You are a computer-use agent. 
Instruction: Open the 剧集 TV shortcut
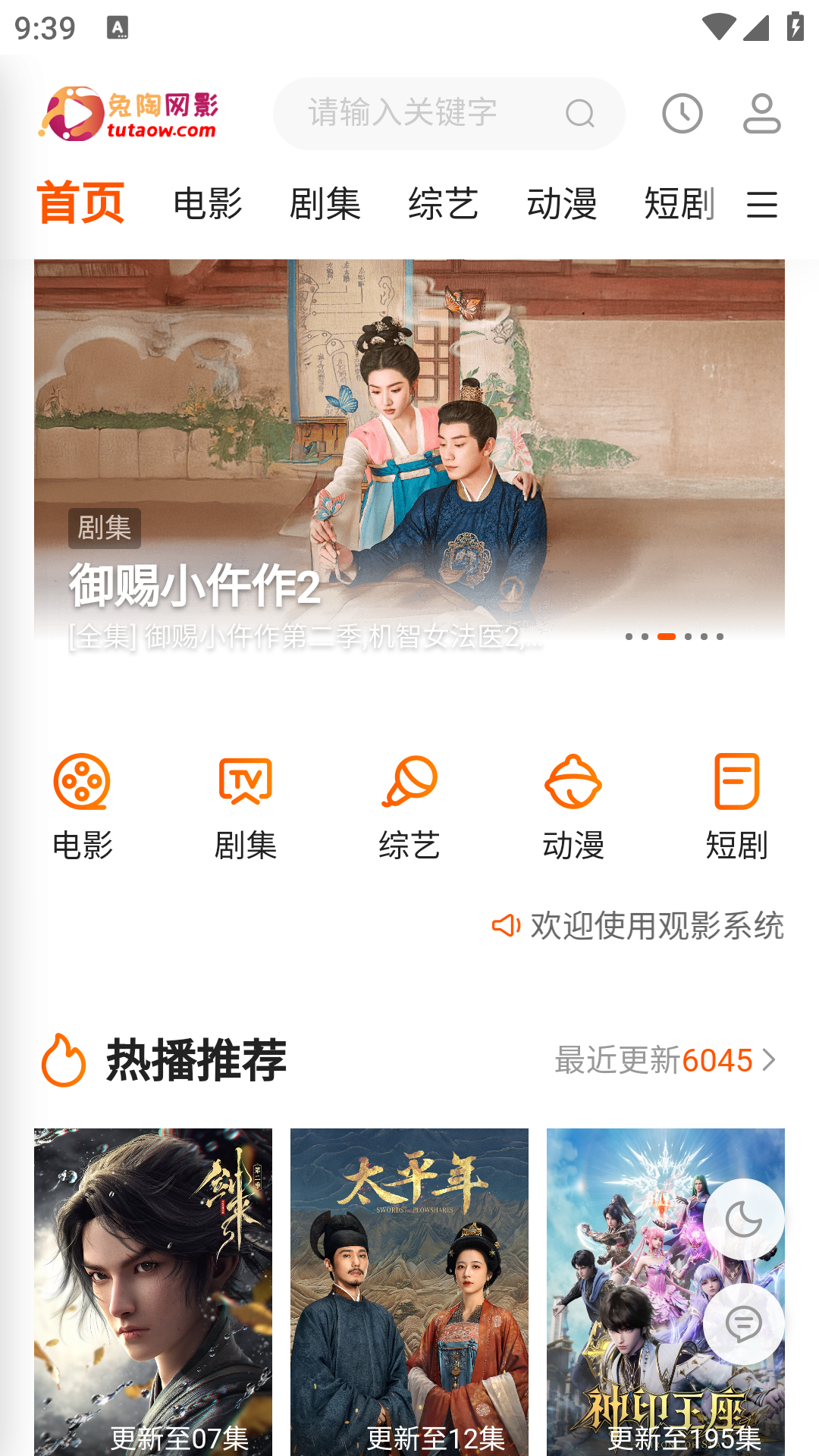pos(246,807)
